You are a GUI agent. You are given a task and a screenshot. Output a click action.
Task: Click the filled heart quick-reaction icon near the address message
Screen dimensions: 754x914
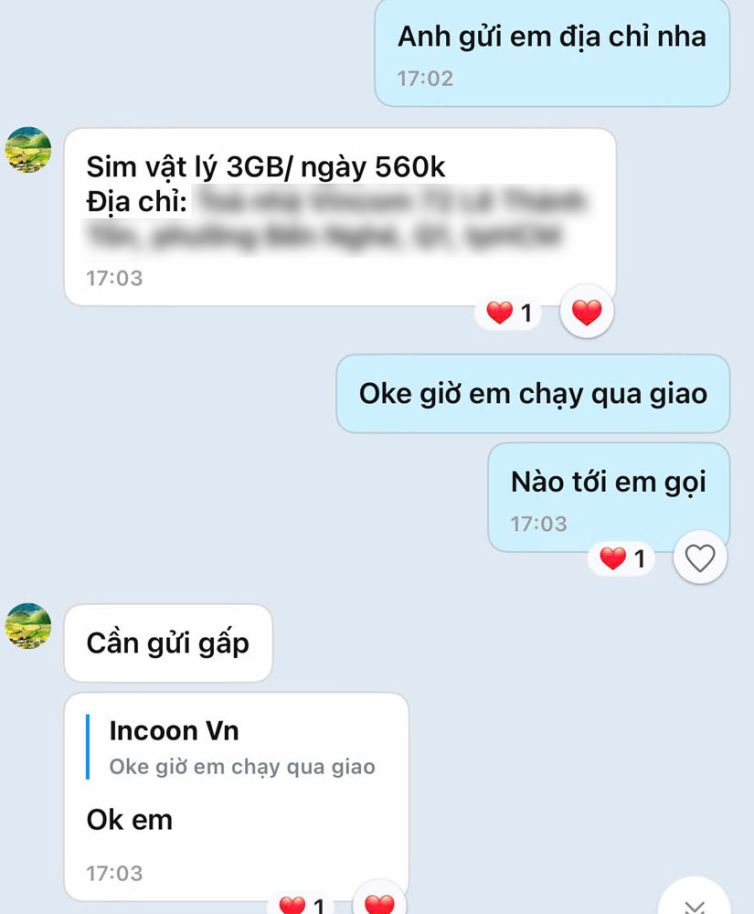pyautogui.click(x=584, y=311)
